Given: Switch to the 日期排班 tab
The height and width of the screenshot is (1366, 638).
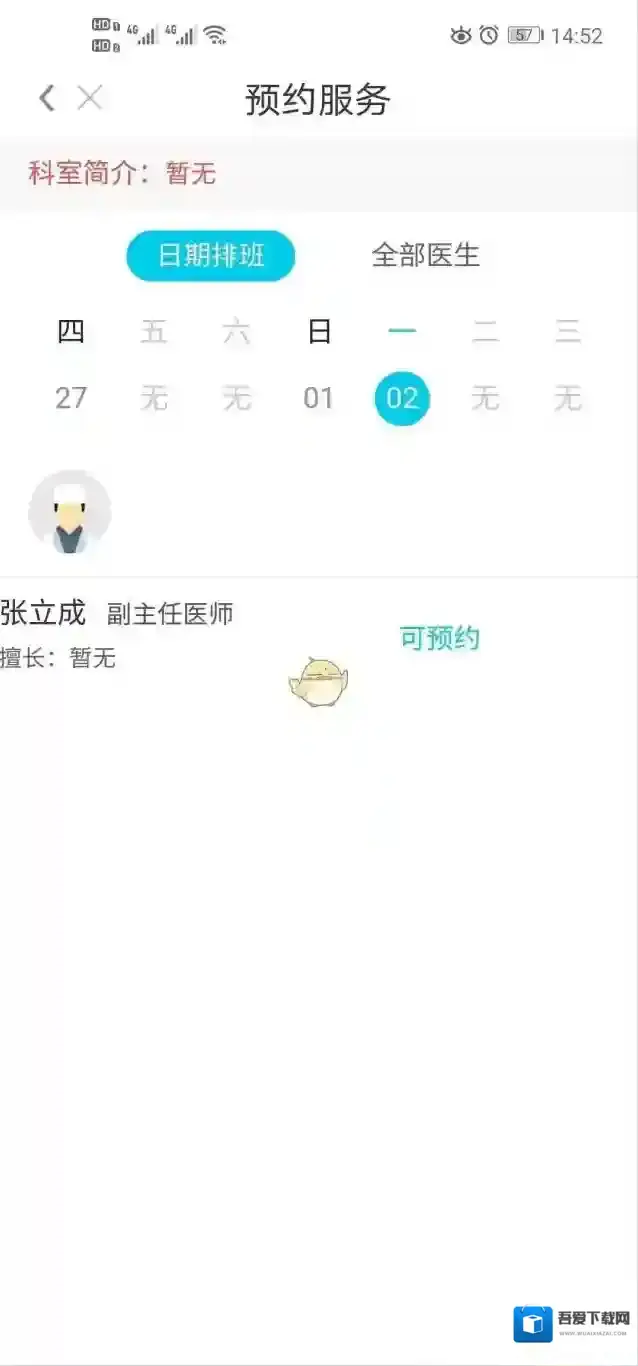Looking at the screenshot, I should pyautogui.click(x=211, y=256).
